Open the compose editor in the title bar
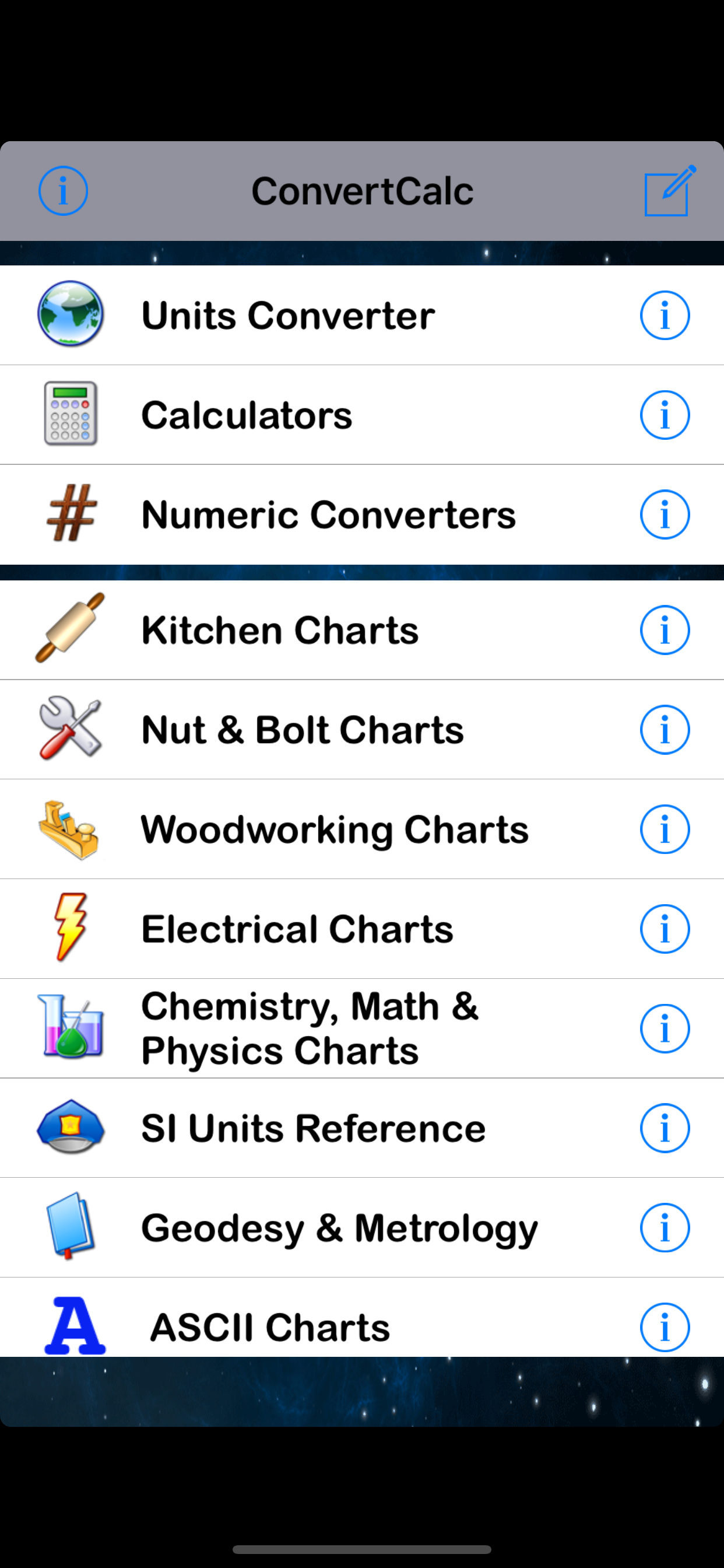 point(667,191)
